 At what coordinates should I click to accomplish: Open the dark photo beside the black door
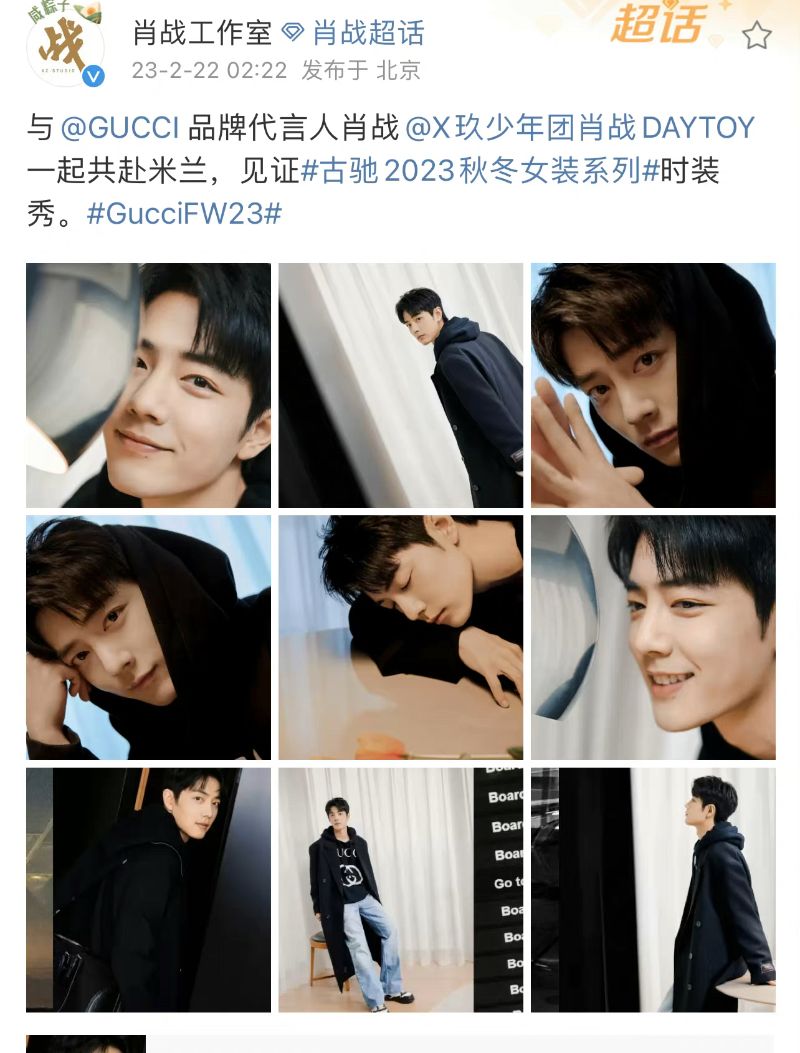(x=148, y=889)
